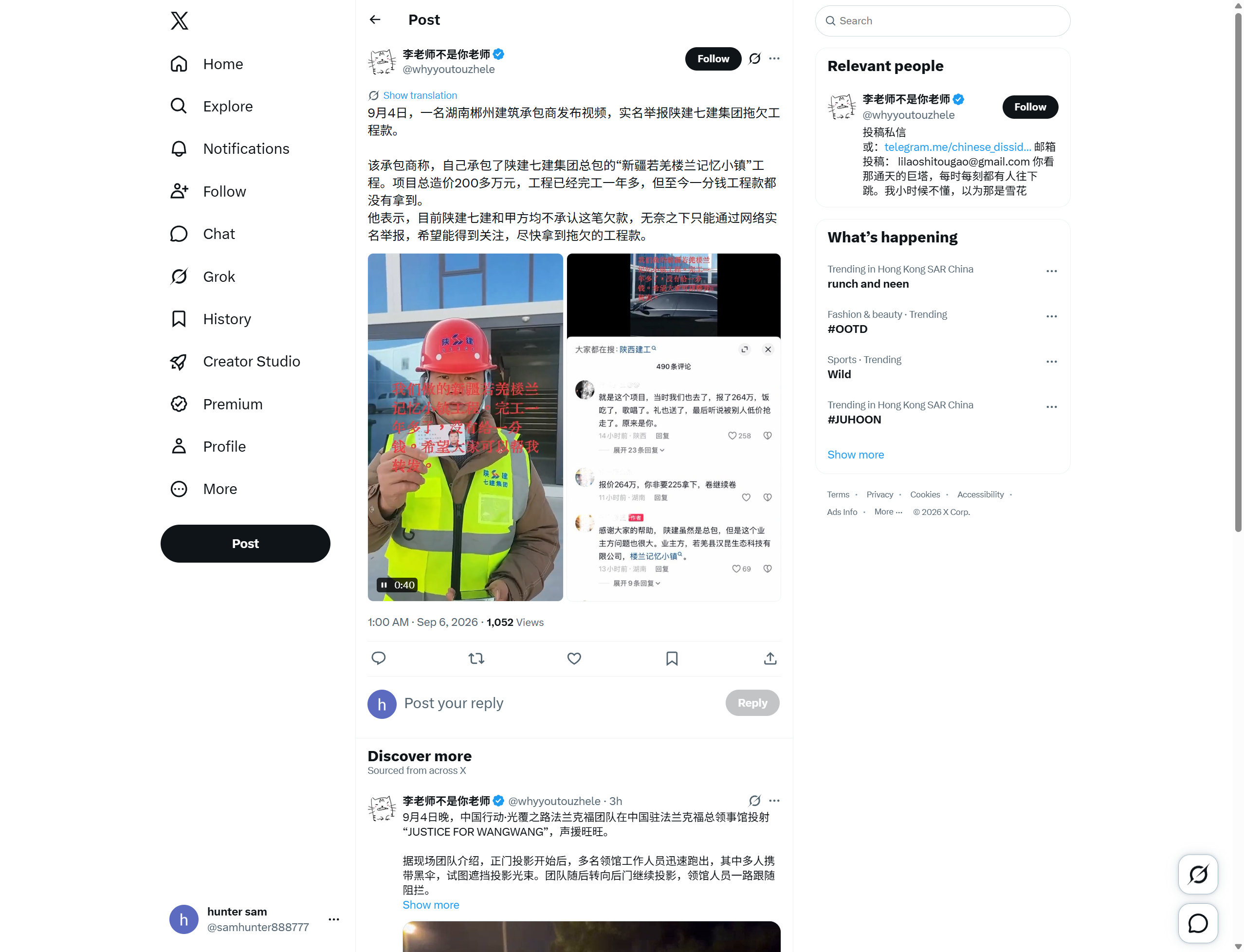Open the three-dot menu on the main post
The height and width of the screenshot is (952, 1244).
pyautogui.click(x=773, y=58)
